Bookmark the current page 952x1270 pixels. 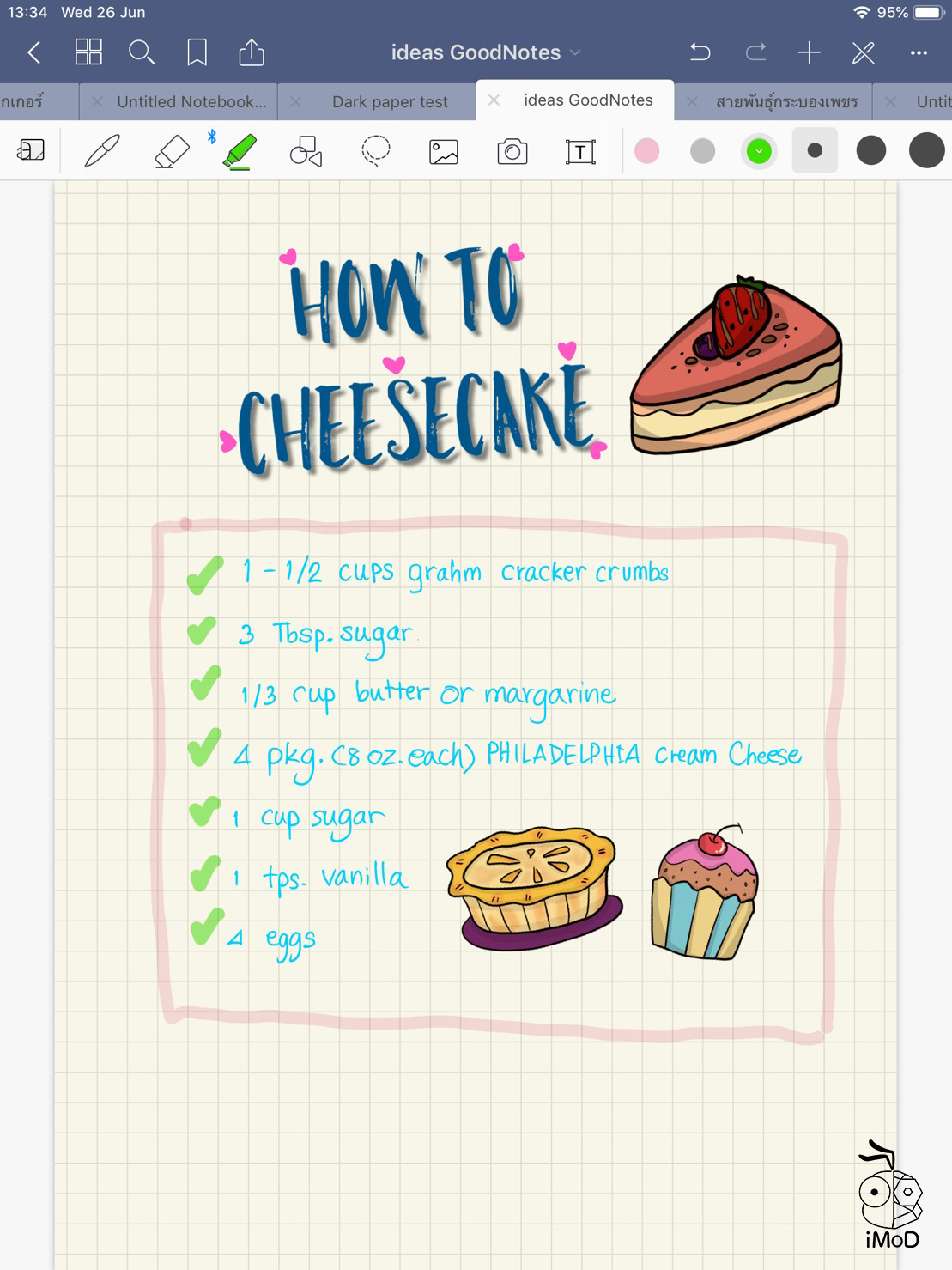[x=197, y=52]
